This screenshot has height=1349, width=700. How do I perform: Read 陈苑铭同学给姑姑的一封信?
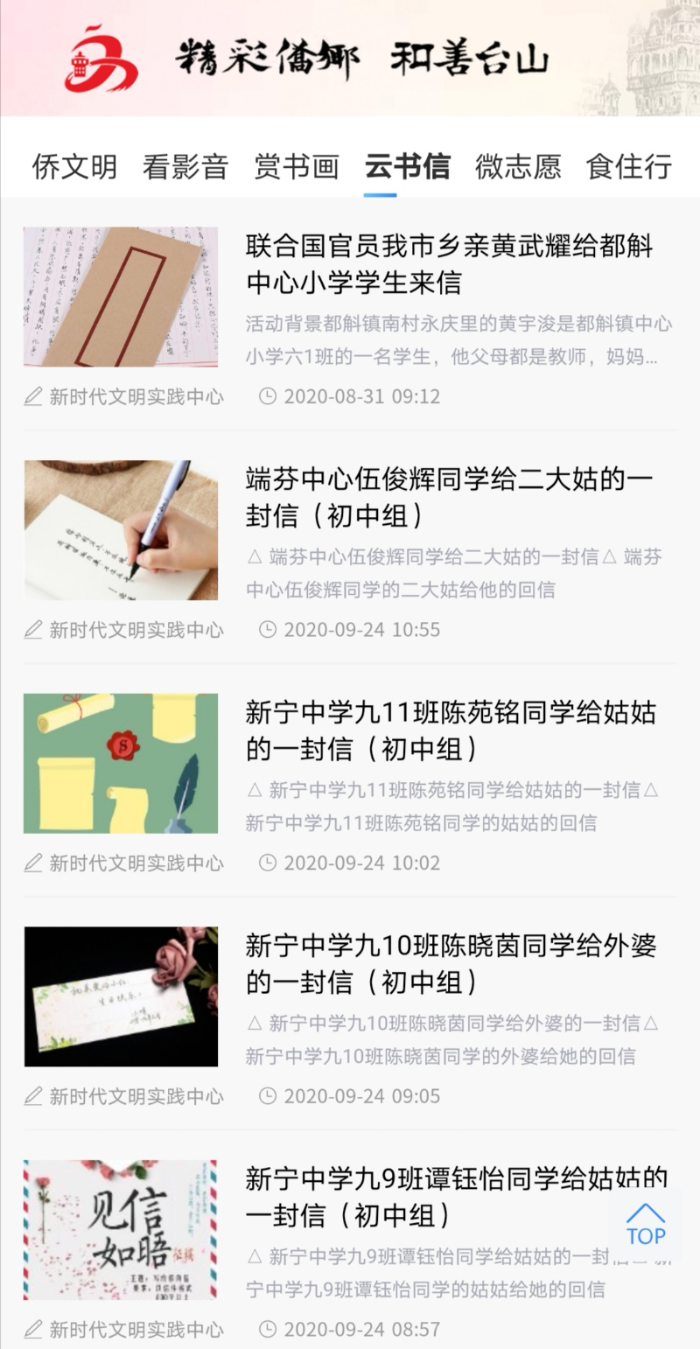tap(448, 730)
